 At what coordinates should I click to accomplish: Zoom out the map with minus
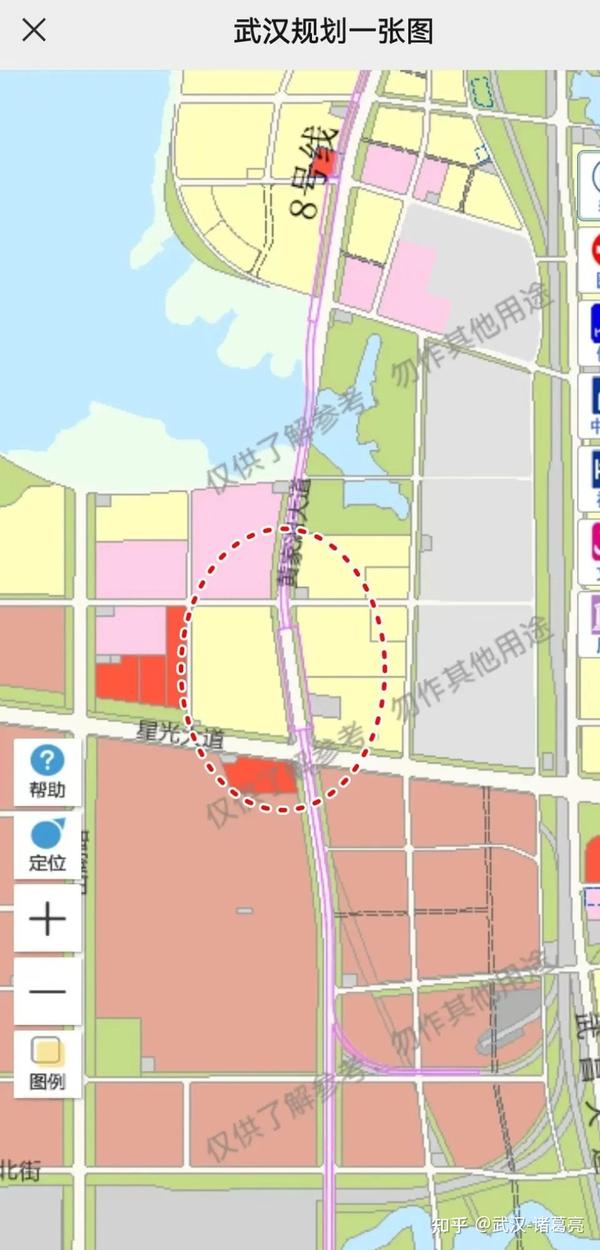click(x=47, y=991)
